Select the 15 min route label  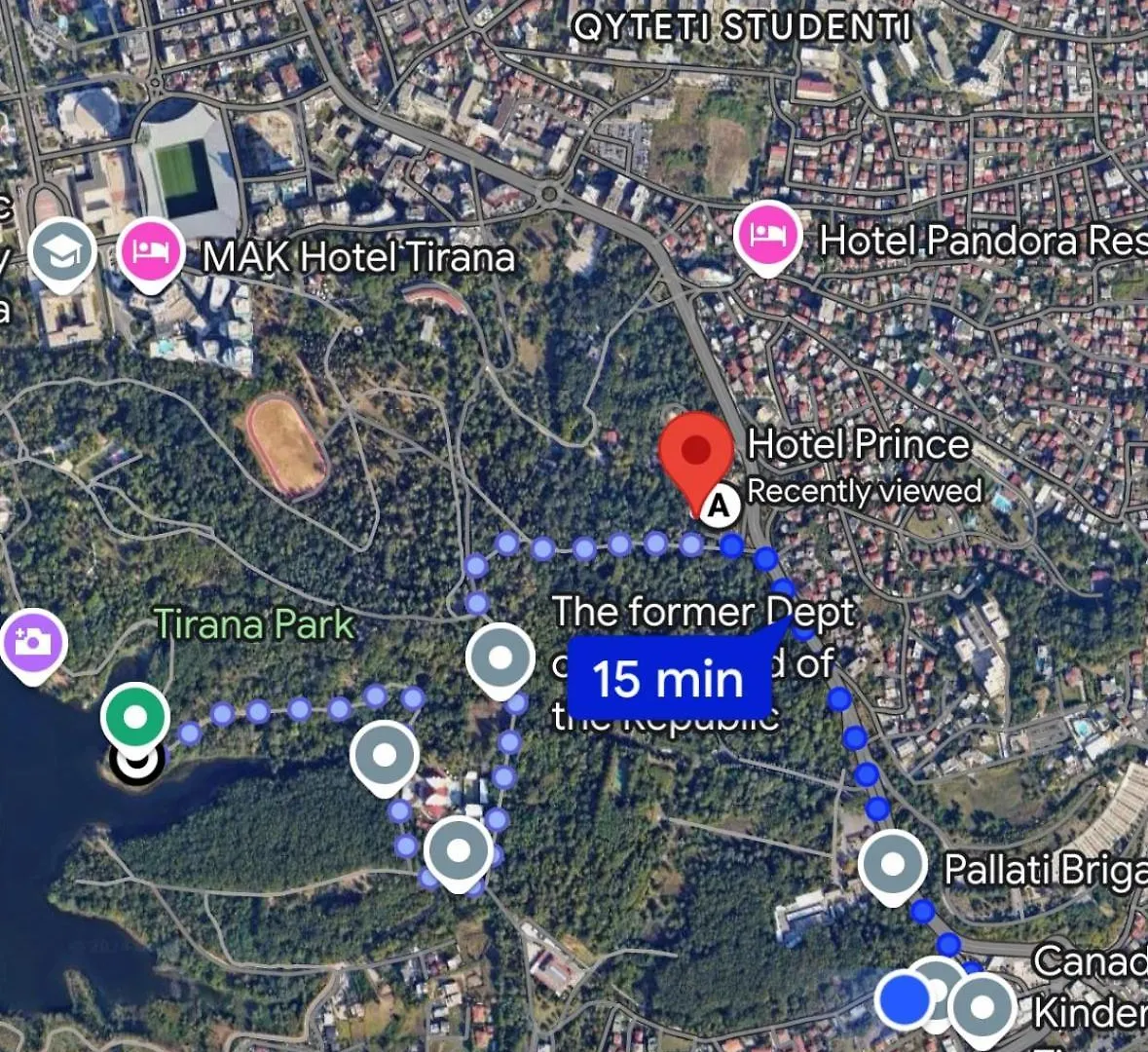[x=668, y=678]
